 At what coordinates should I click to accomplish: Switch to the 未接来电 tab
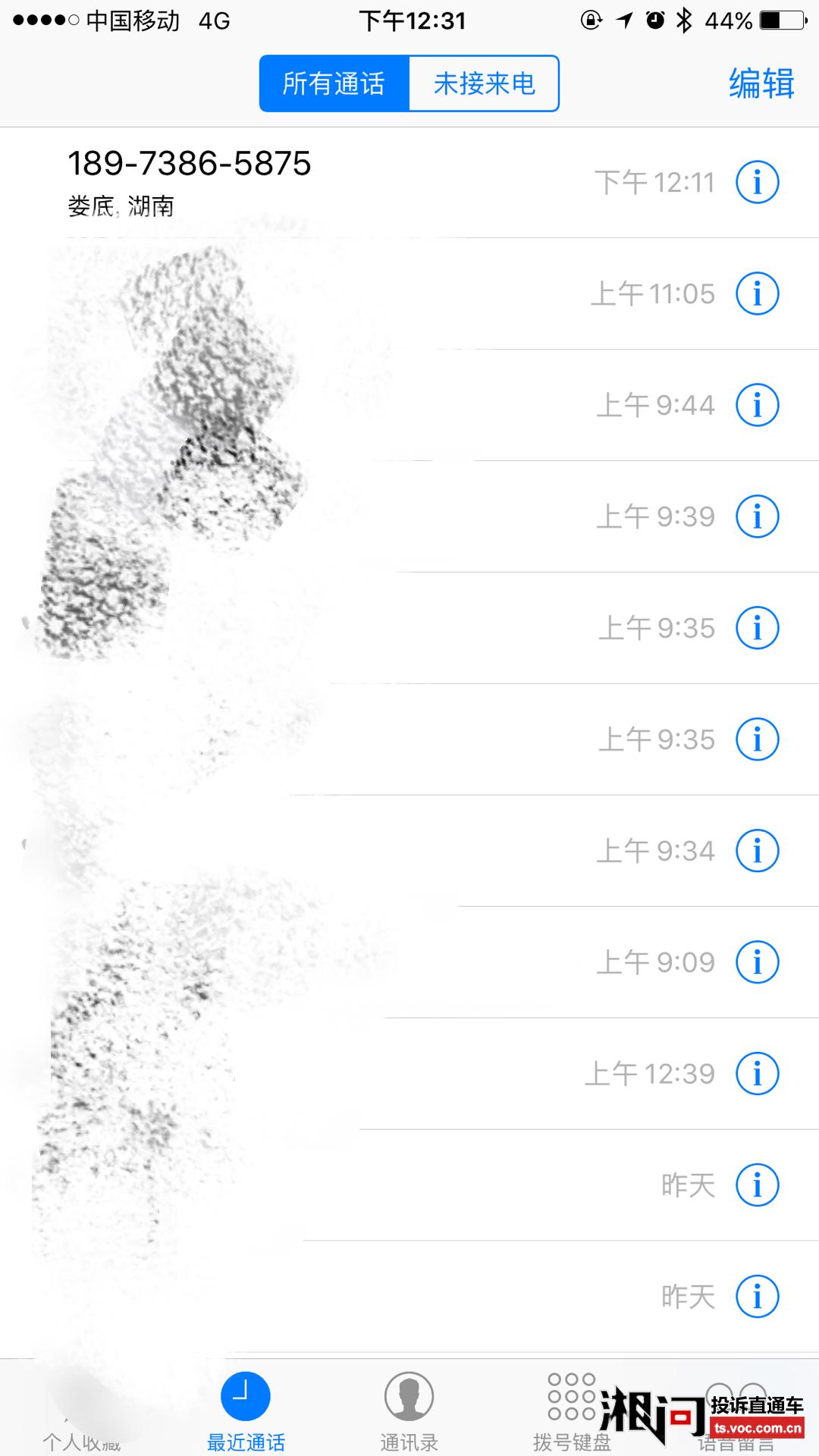(x=484, y=83)
